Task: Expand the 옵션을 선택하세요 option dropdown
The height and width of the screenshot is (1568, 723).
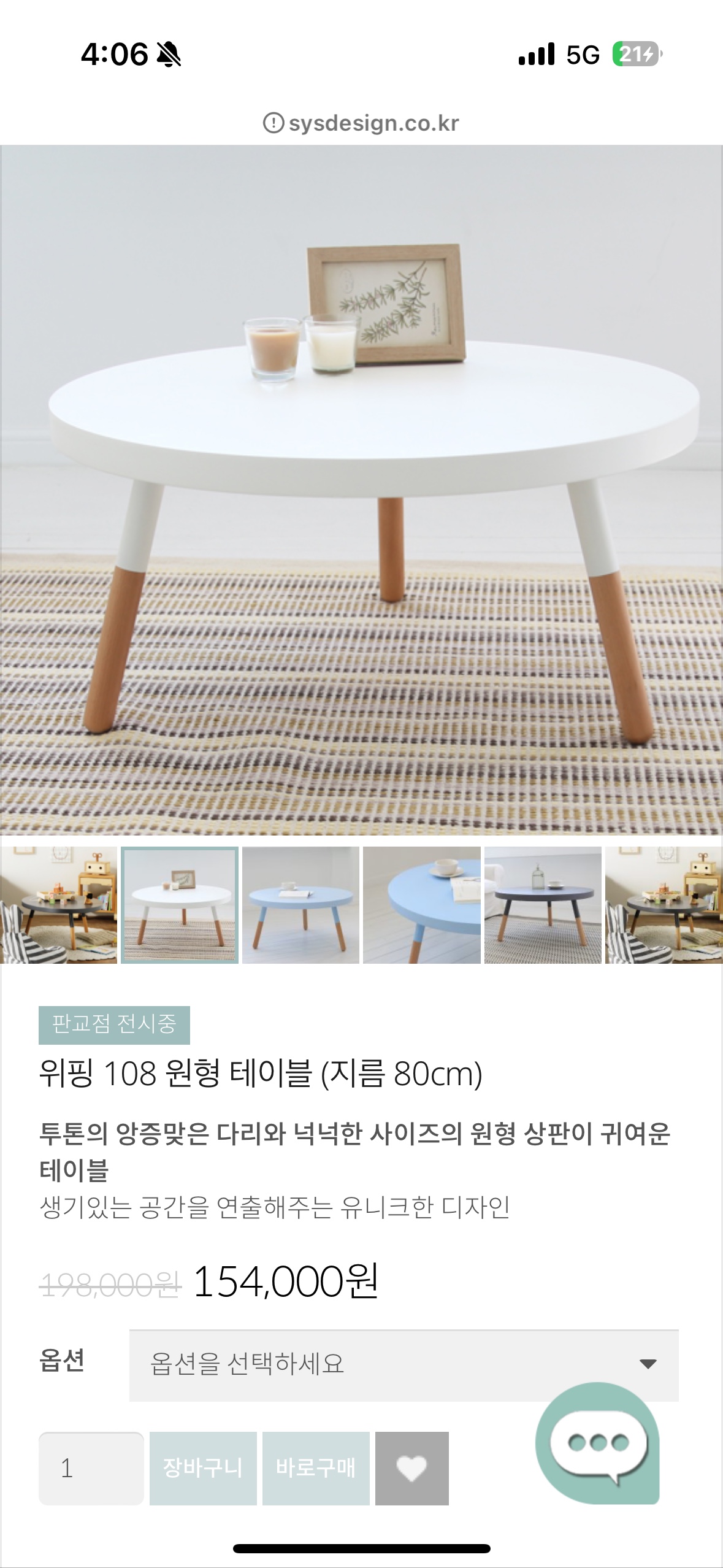Action: point(404,1365)
